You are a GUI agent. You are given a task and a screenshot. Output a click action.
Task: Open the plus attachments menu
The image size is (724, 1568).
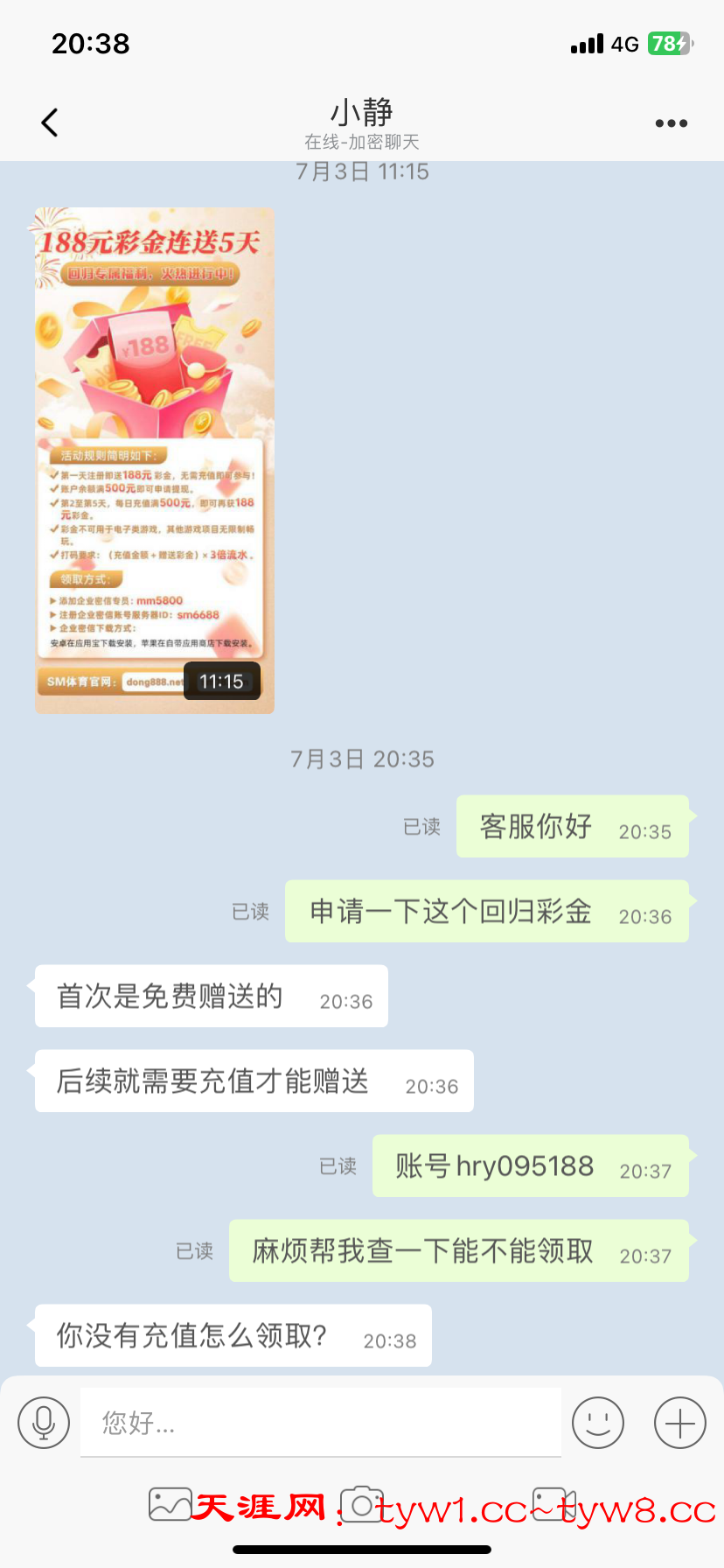[680, 1423]
